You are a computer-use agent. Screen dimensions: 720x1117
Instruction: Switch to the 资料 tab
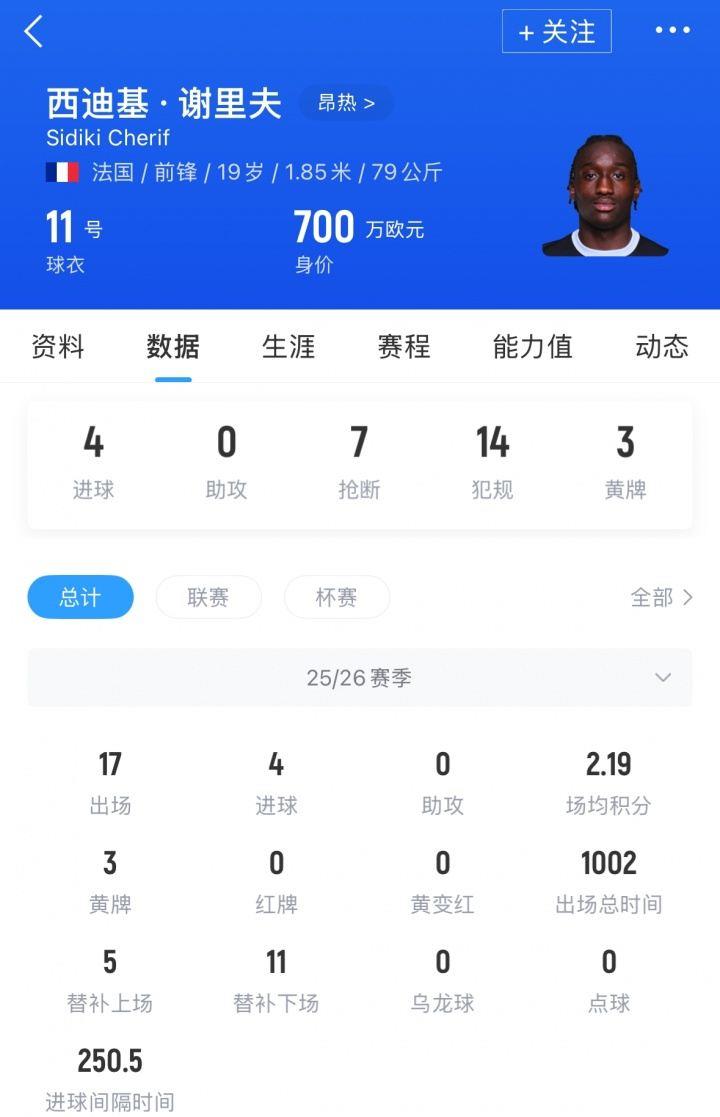(x=58, y=347)
